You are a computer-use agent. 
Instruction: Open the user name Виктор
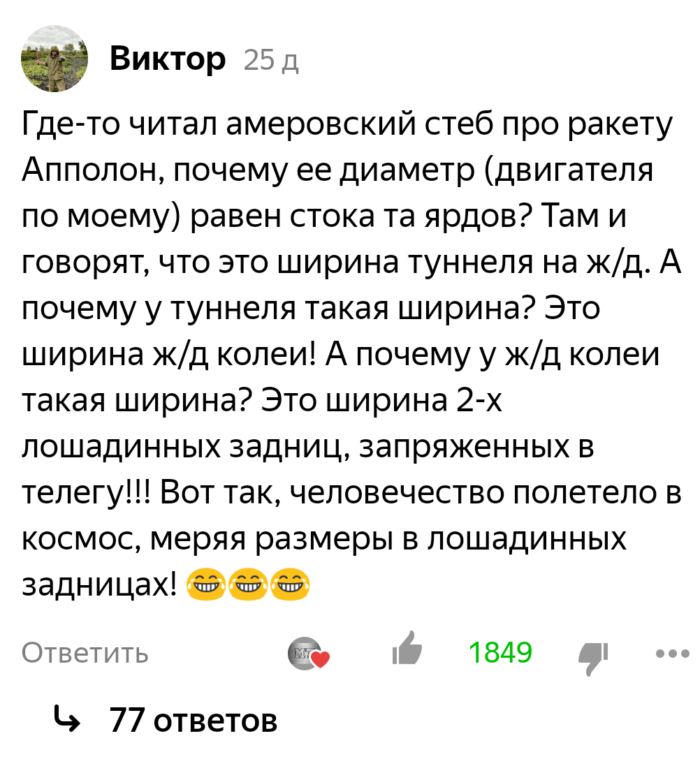[x=167, y=61]
